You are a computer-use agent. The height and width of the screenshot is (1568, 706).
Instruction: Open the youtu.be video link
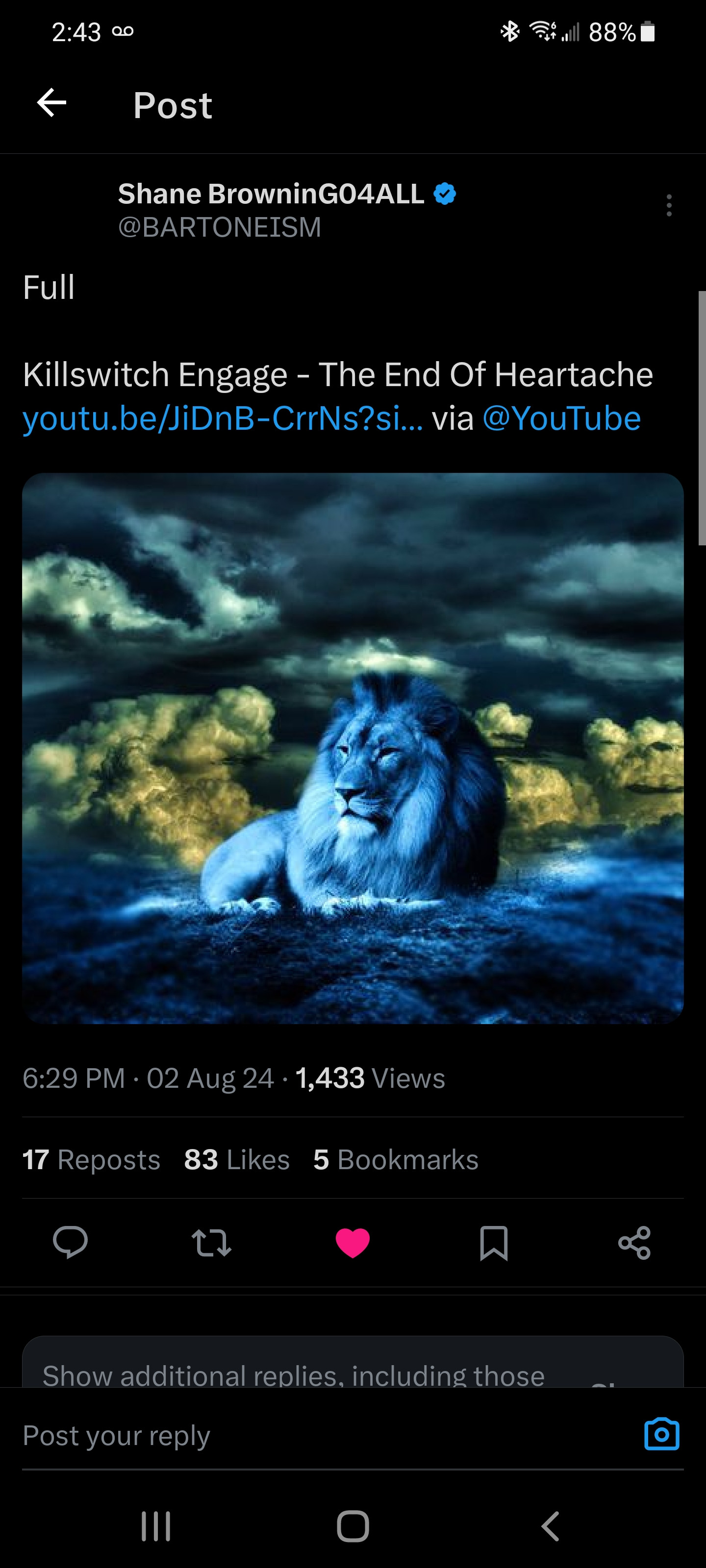[222, 419]
